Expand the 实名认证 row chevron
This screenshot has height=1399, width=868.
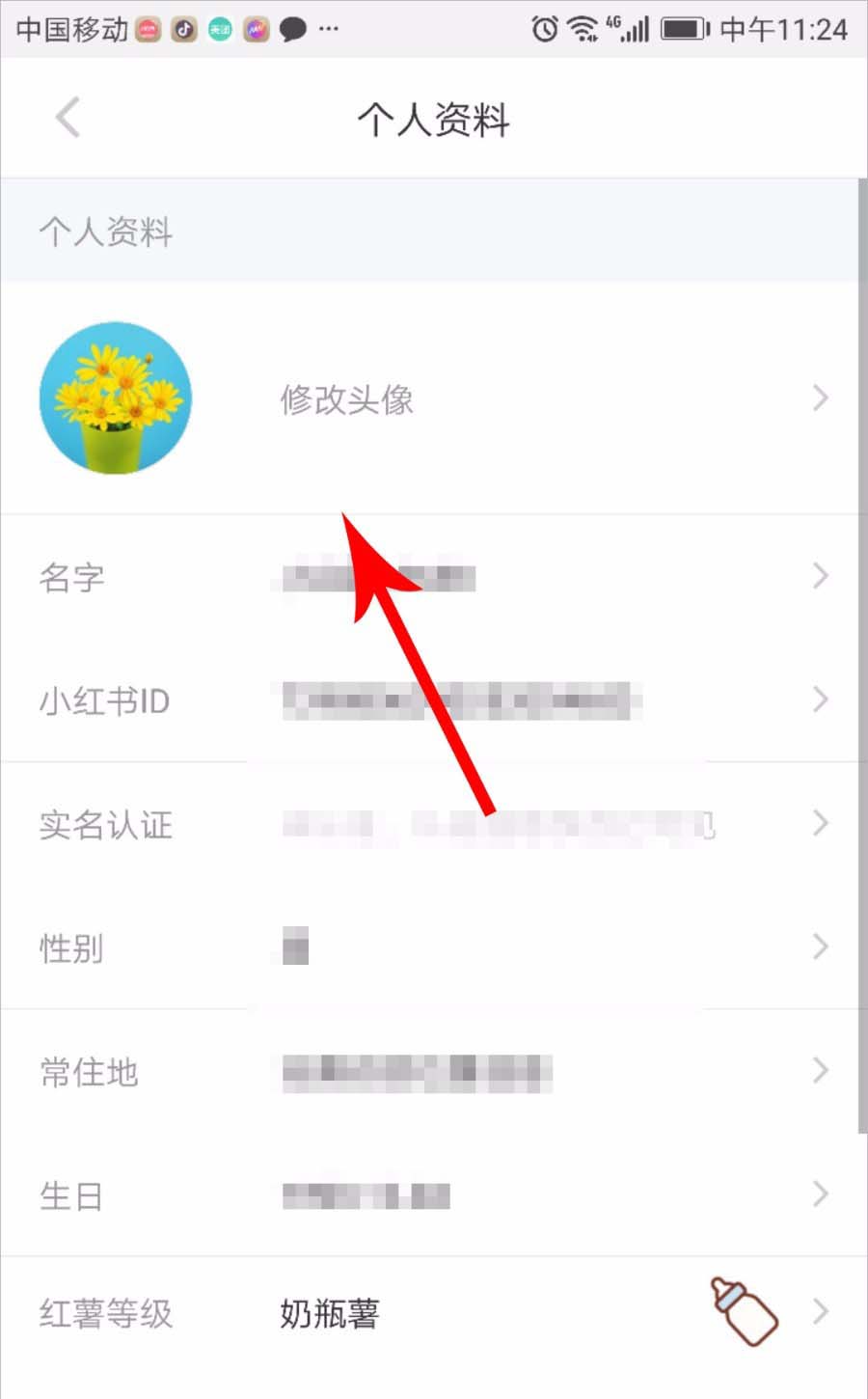tap(821, 823)
